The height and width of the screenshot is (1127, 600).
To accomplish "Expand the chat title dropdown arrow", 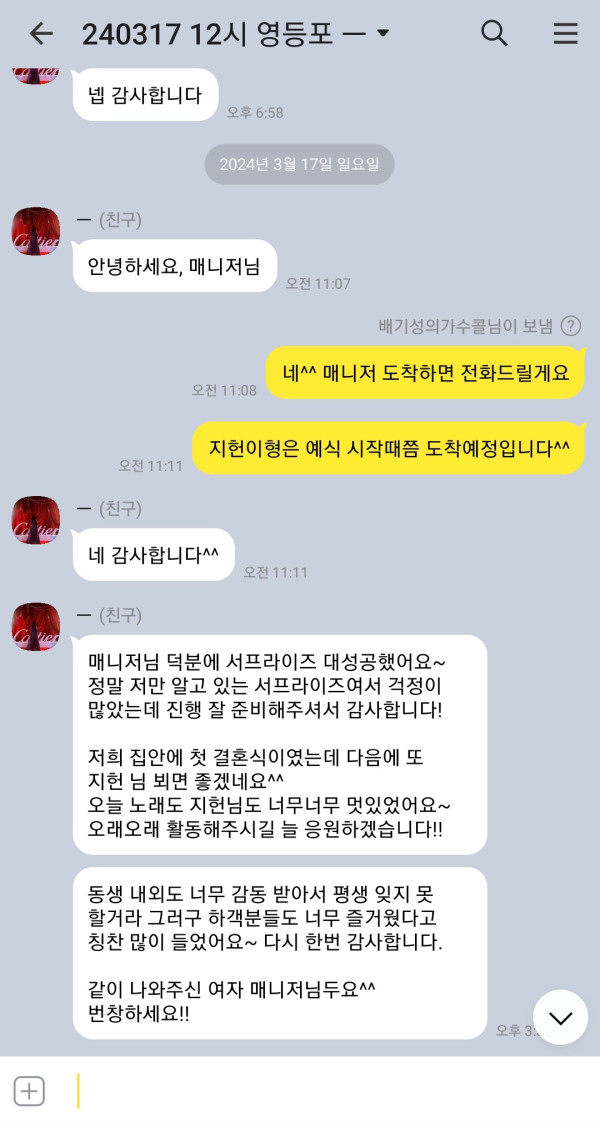I will [382, 34].
